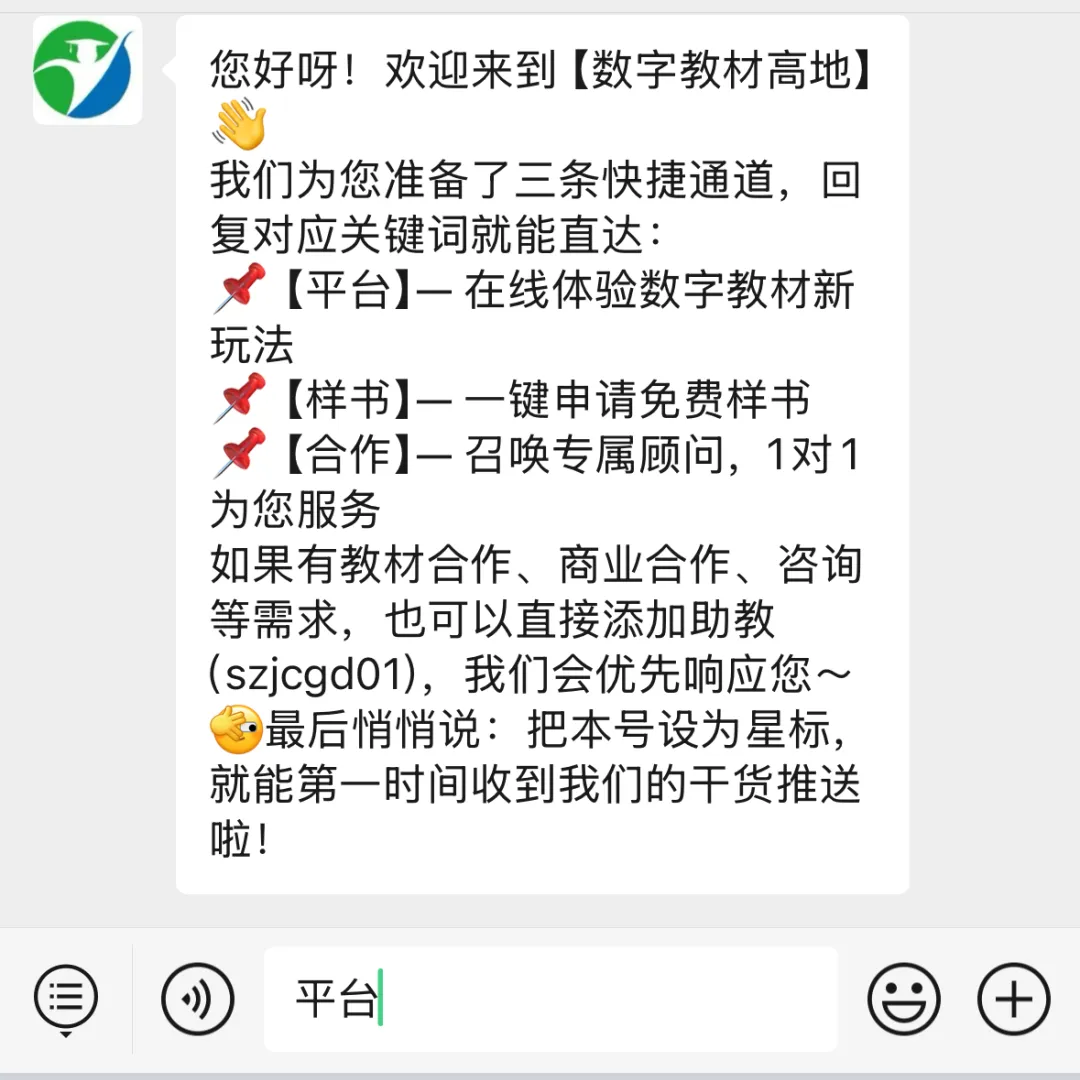
Task: Open the account's green avatar profile
Action: point(87,70)
